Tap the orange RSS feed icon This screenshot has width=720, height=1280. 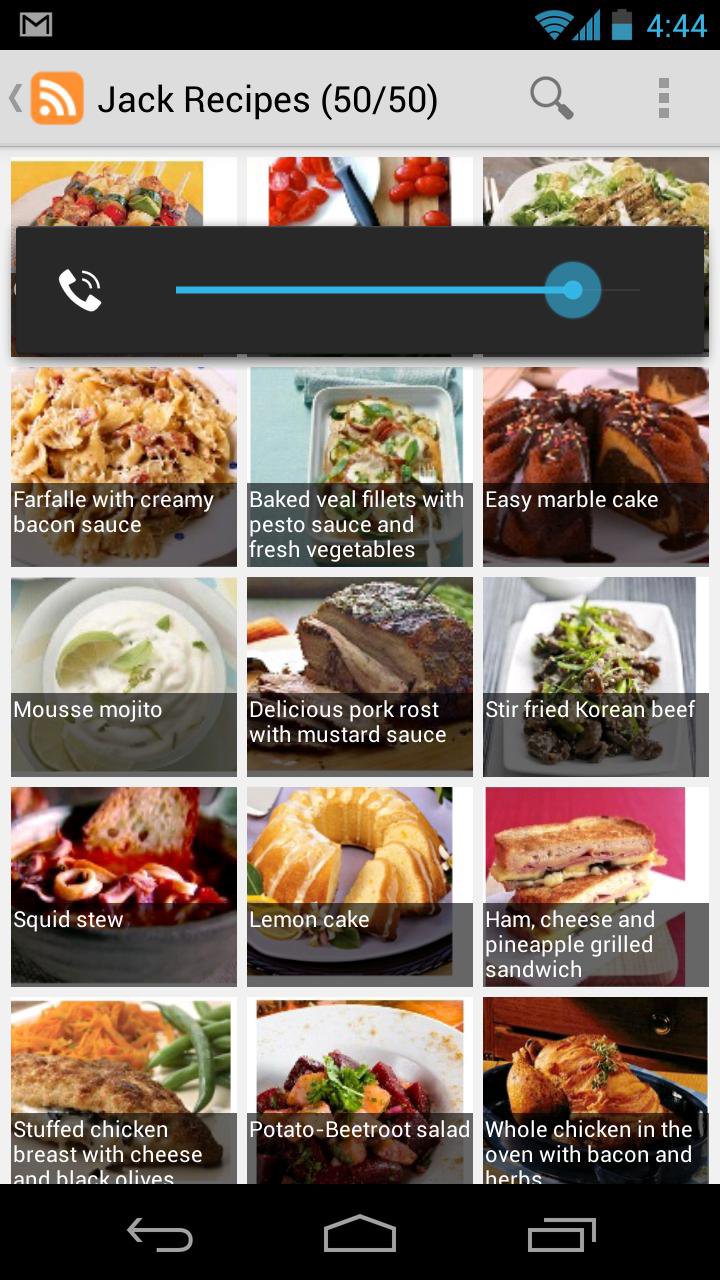(x=57, y=98)
